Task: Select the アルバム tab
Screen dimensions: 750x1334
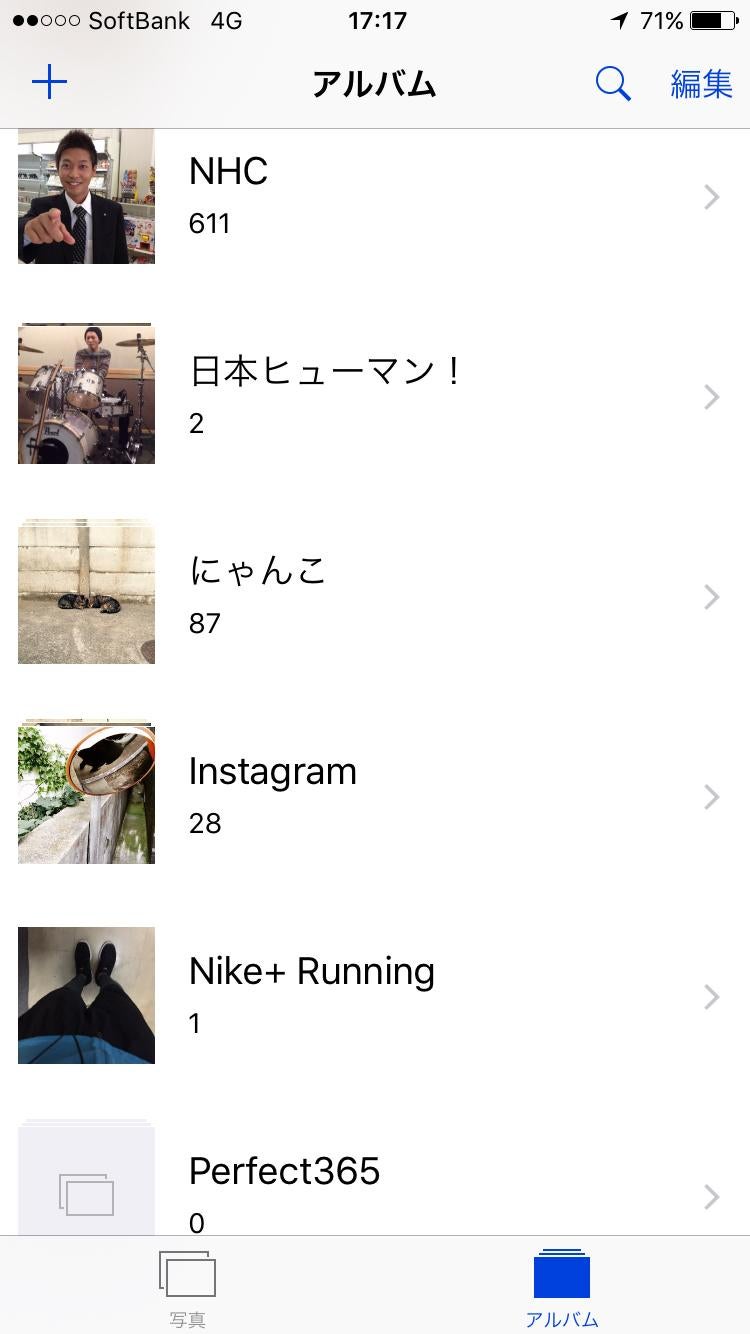Action: (562, 1288)
